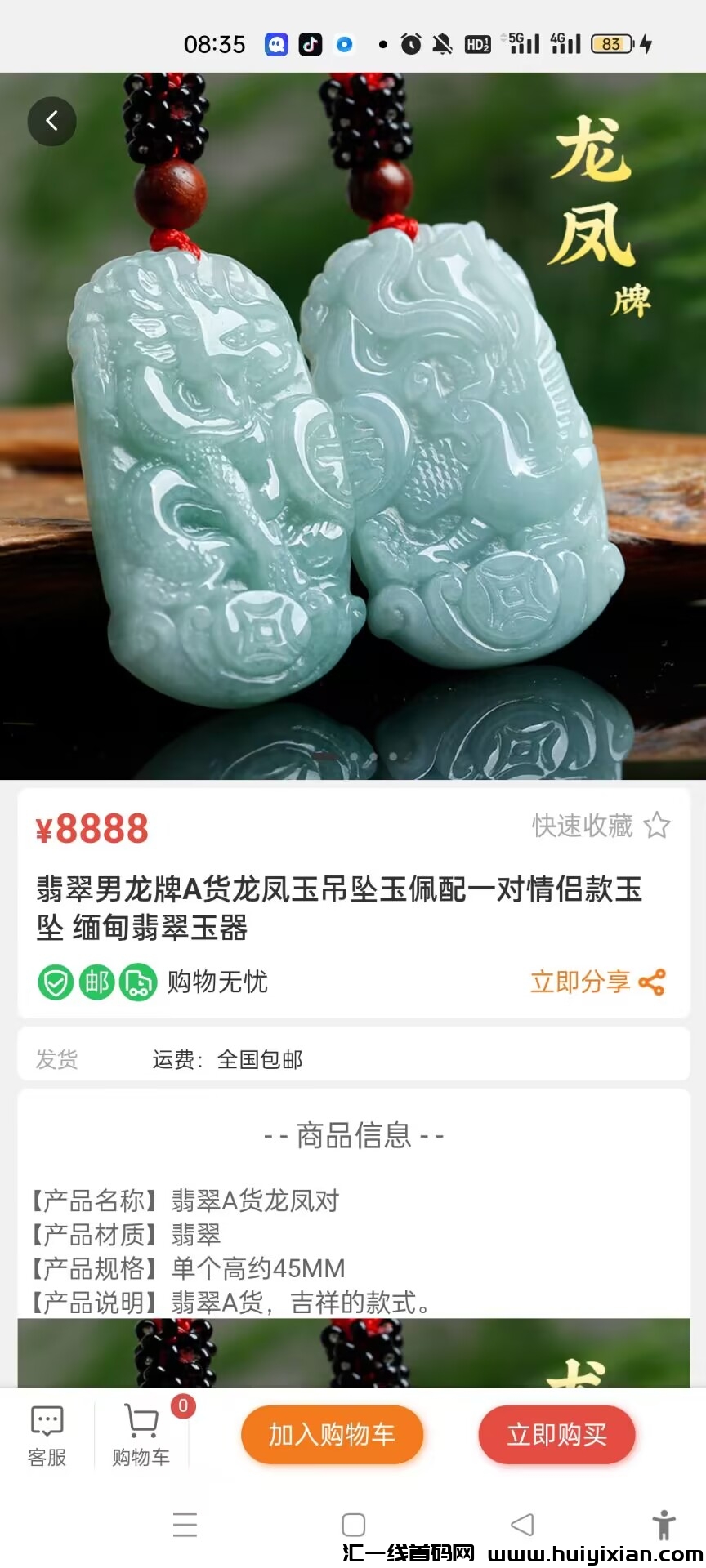Image resolution: width=706 pixels, height=1568 pixels.
Task: Tap the green delivery truck icon
Action: pos(138,983)
